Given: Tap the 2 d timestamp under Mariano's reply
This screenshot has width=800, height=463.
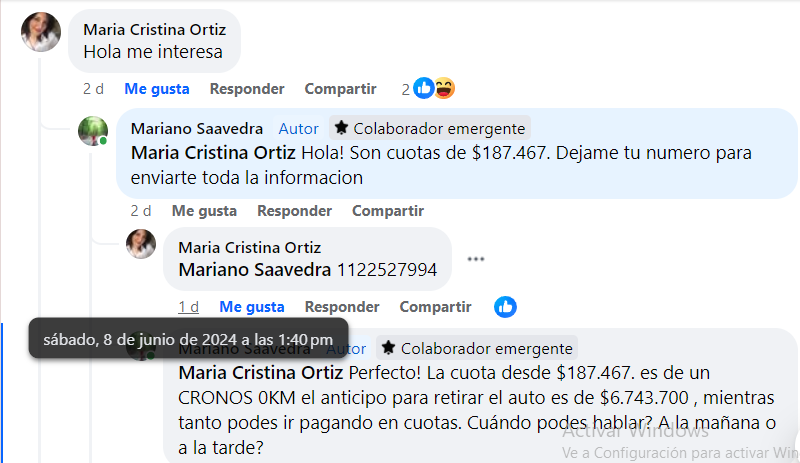Looking at the screenshot, I should pos(141,211).
